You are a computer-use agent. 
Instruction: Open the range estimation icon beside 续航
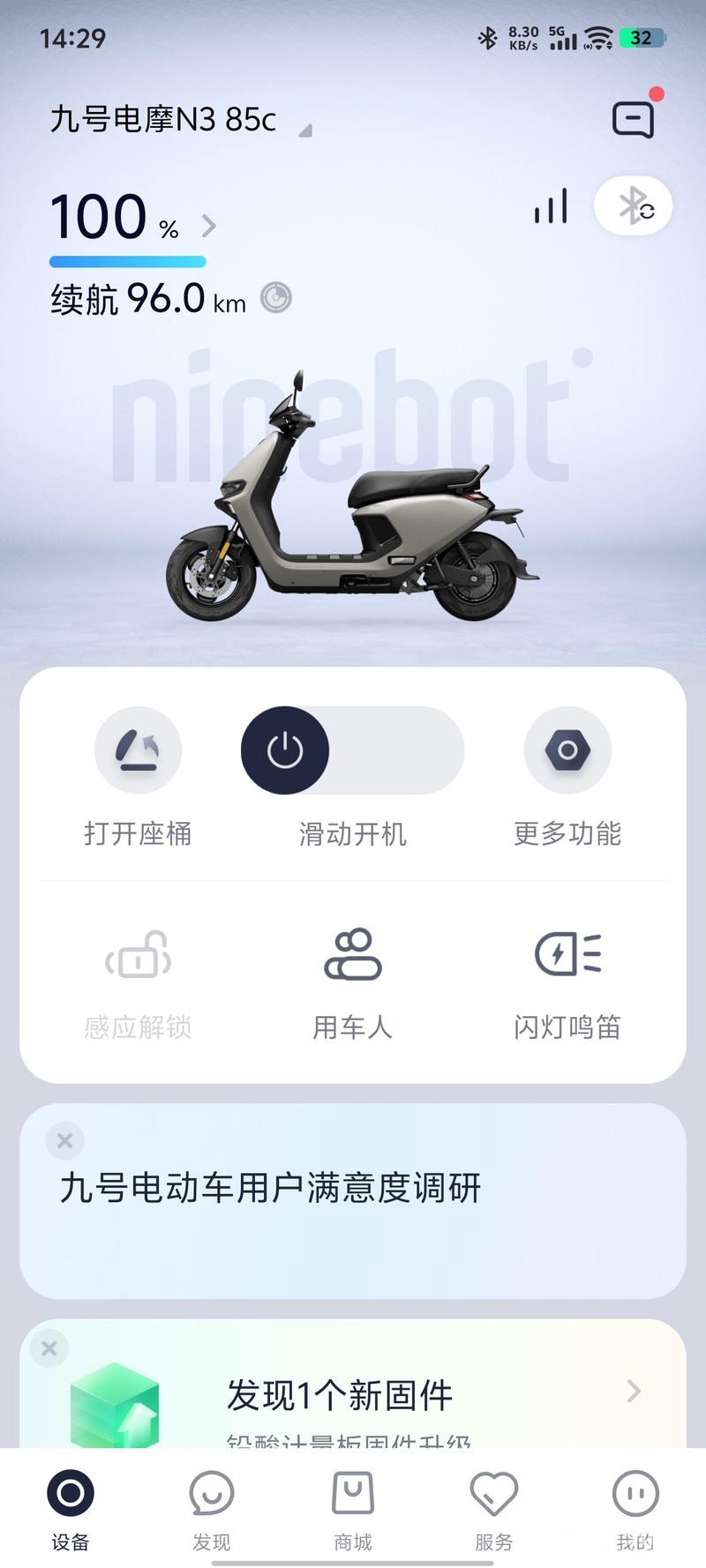point(276,298)
